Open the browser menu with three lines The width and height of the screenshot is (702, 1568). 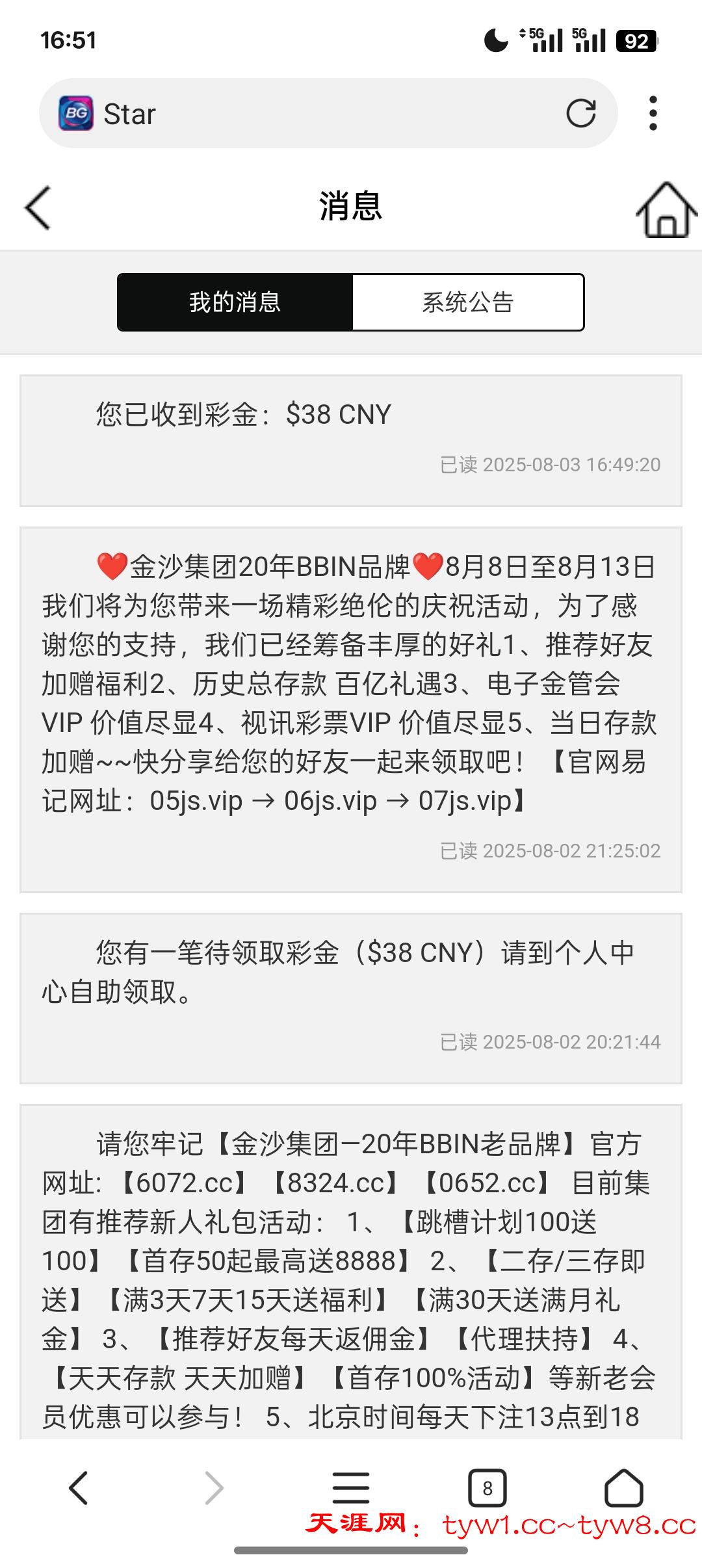click(x=351, y=1487)
